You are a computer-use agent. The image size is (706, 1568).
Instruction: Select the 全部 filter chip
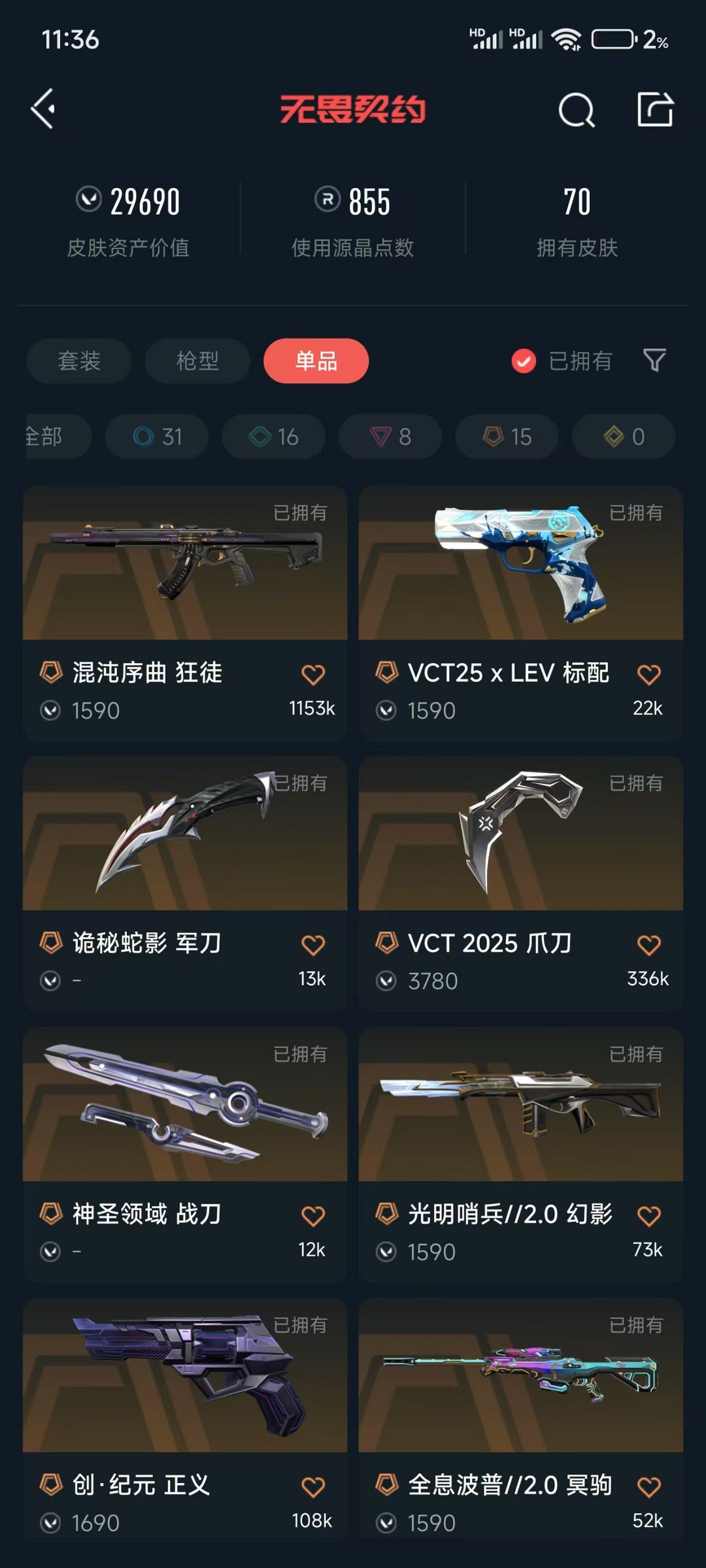[x=52, y=436]
